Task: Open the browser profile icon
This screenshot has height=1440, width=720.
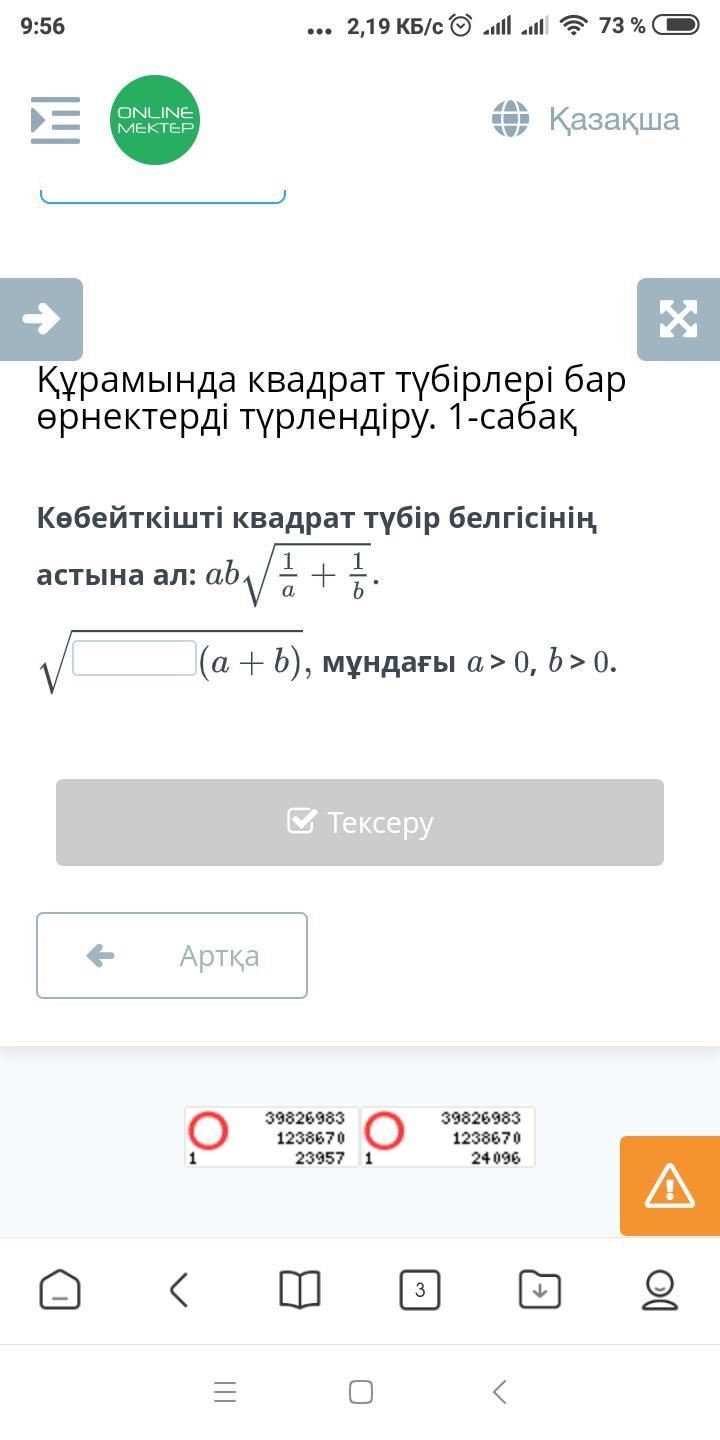Action: tap(659, 1289)
